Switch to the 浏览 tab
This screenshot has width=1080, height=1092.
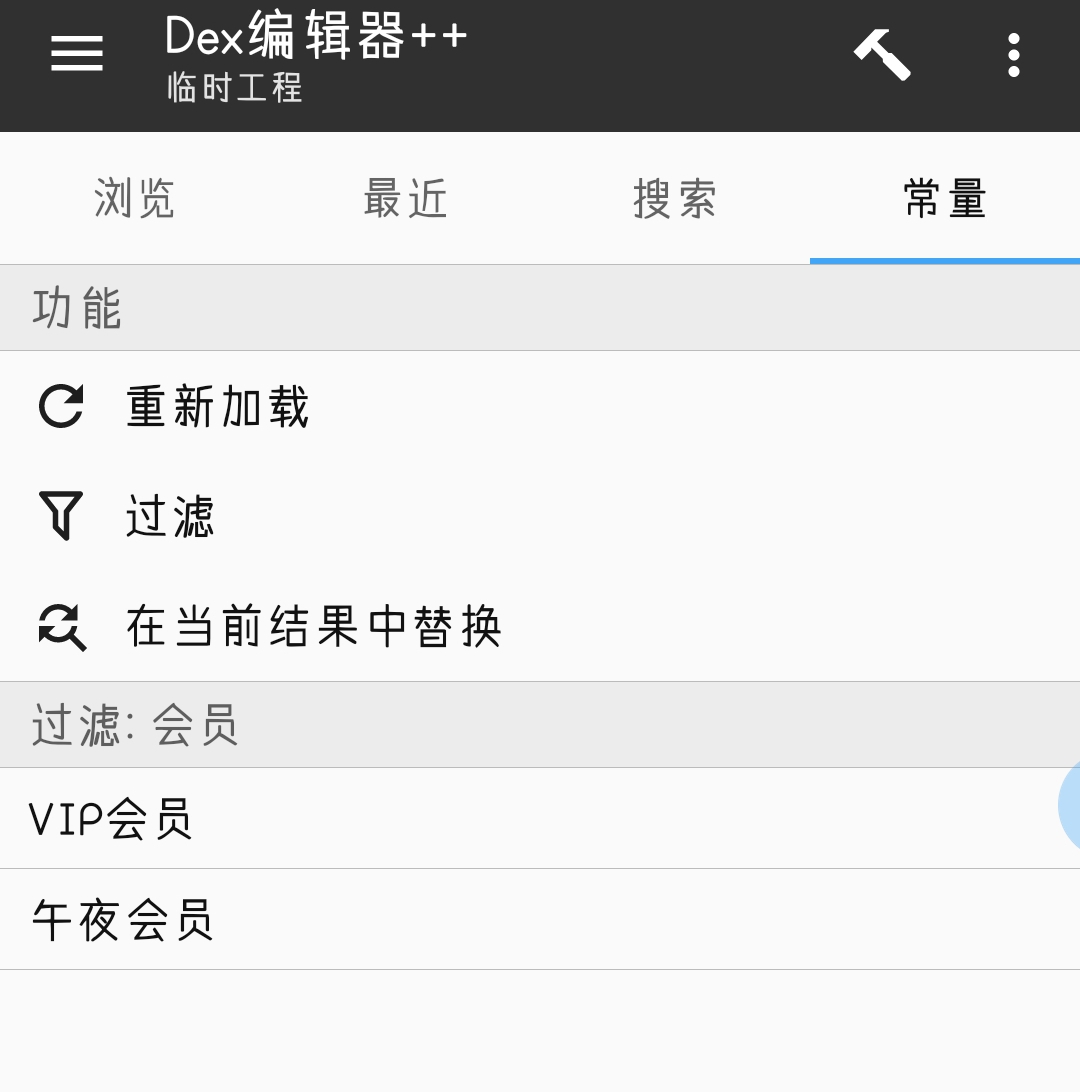[135, 198]
